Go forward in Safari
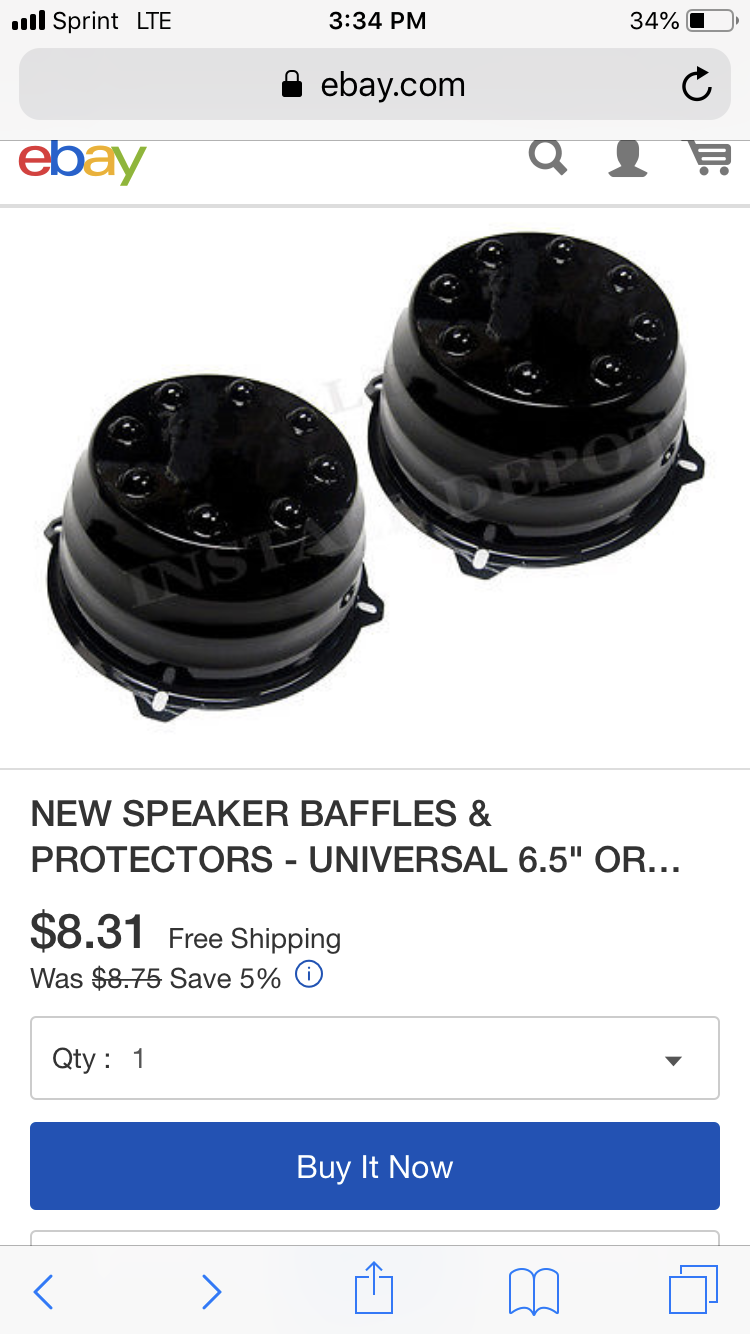 point(211,1291)
